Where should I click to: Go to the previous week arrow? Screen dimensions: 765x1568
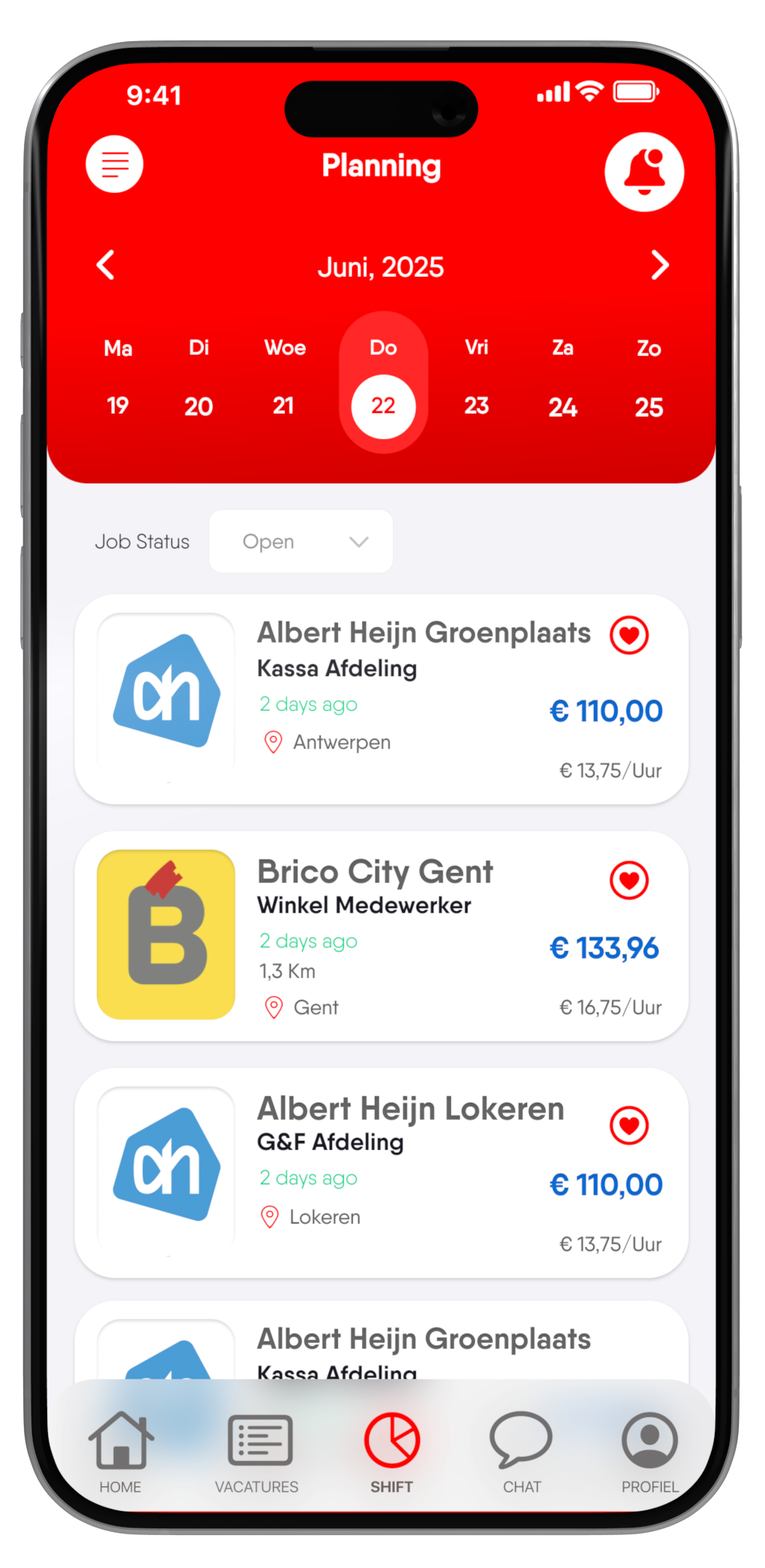pyautogui.click(x=106, y=265)
